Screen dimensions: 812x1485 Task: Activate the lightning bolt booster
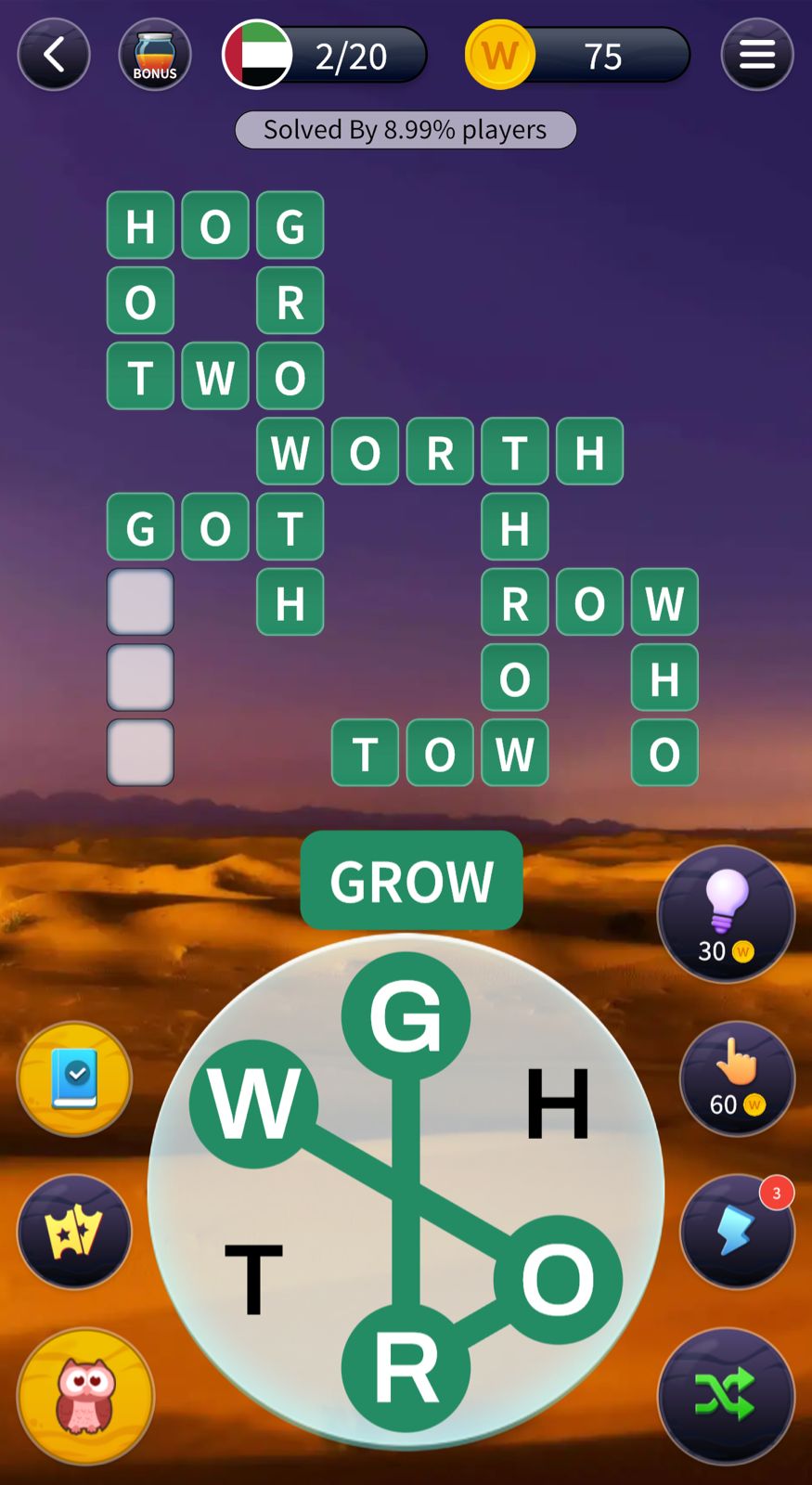(737, 1231)
